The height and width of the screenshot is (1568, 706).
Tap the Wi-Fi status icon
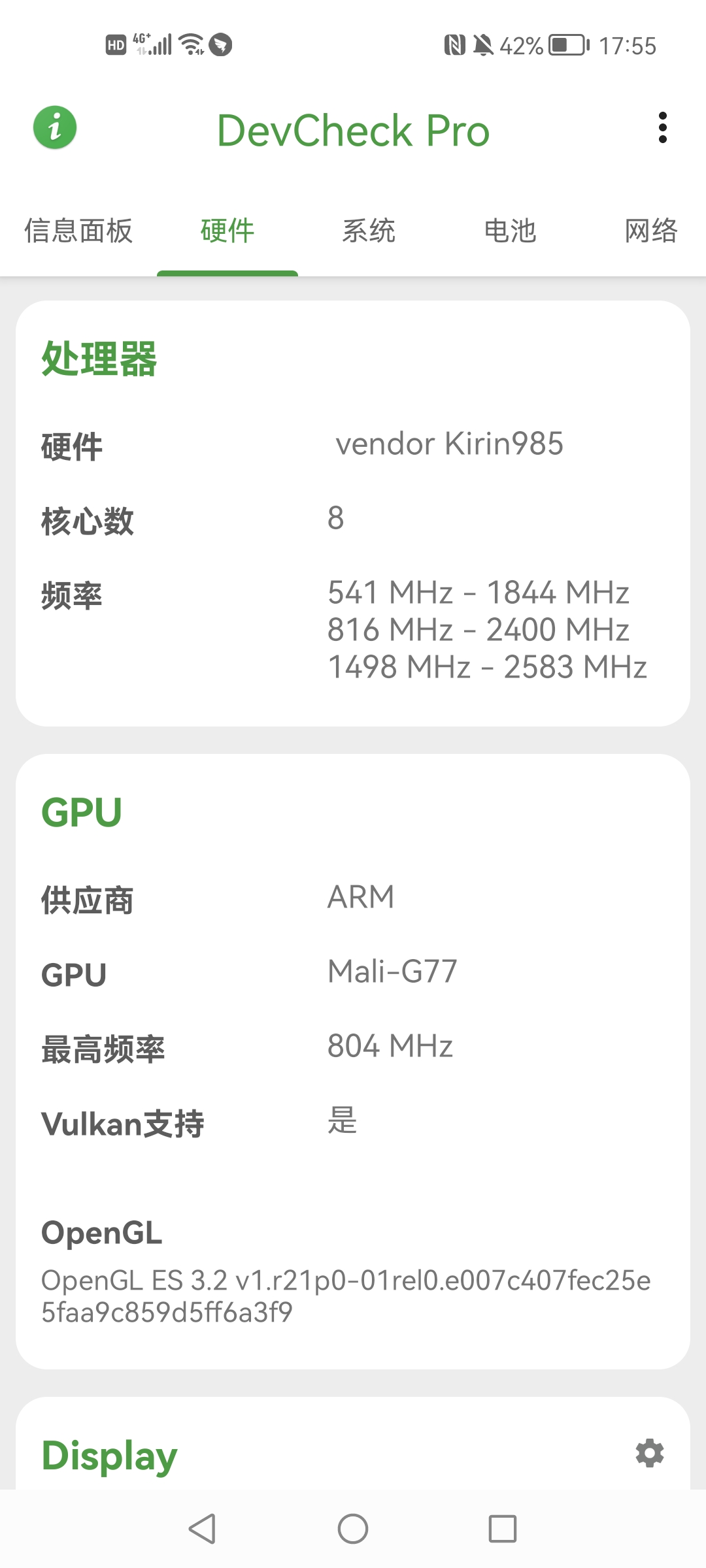pos(190,44)
